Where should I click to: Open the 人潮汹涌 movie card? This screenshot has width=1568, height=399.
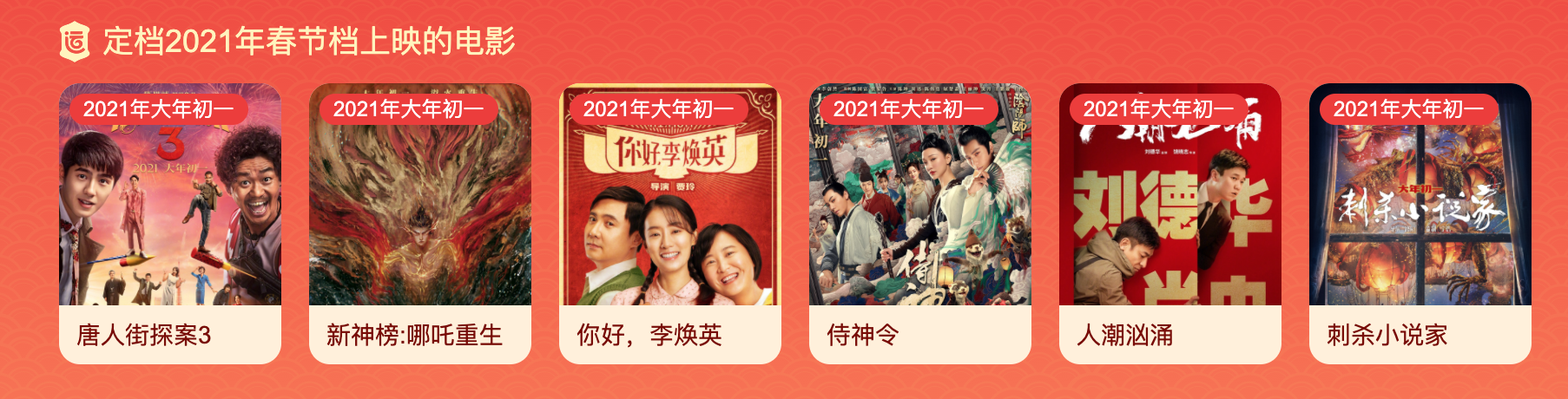[1170, 223]
